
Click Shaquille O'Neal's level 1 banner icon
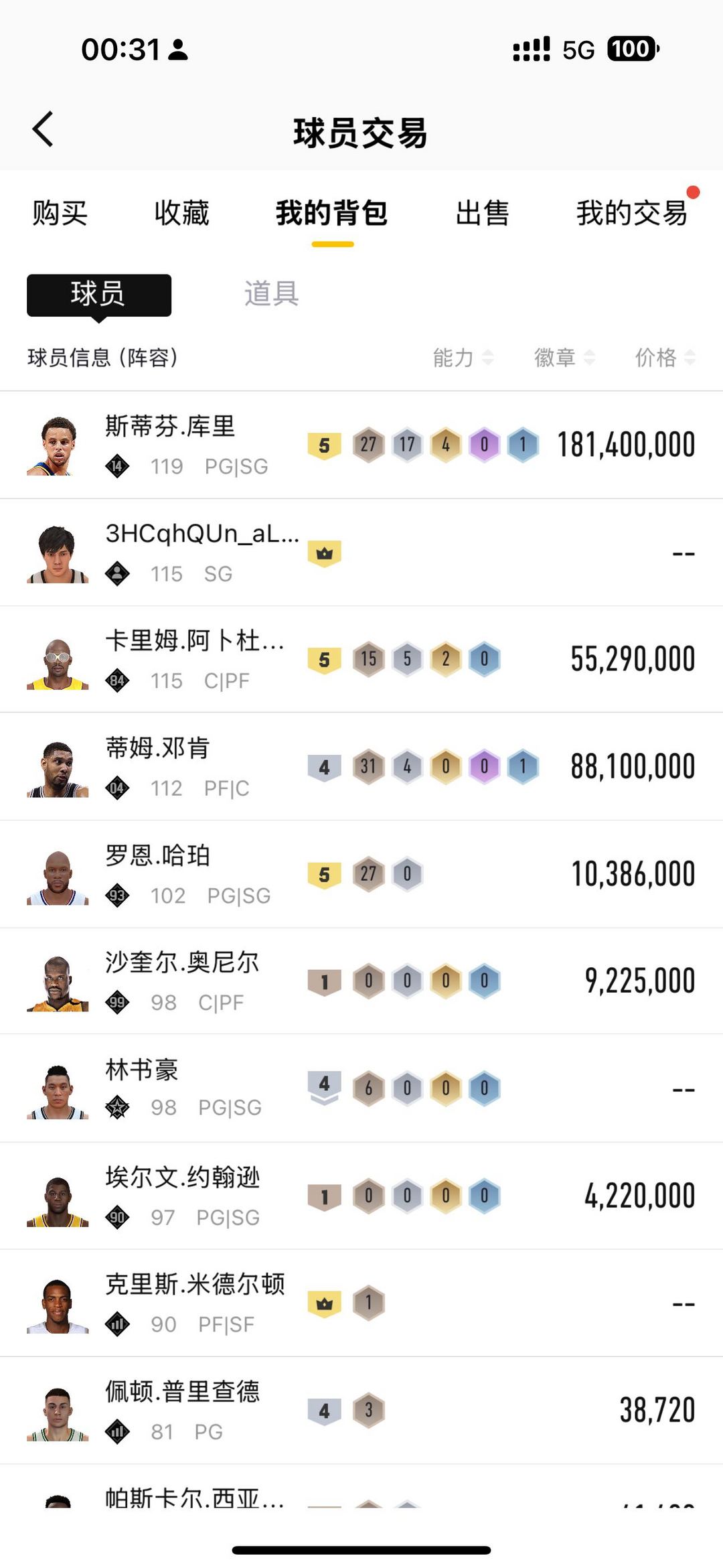[x=325, y=981]
